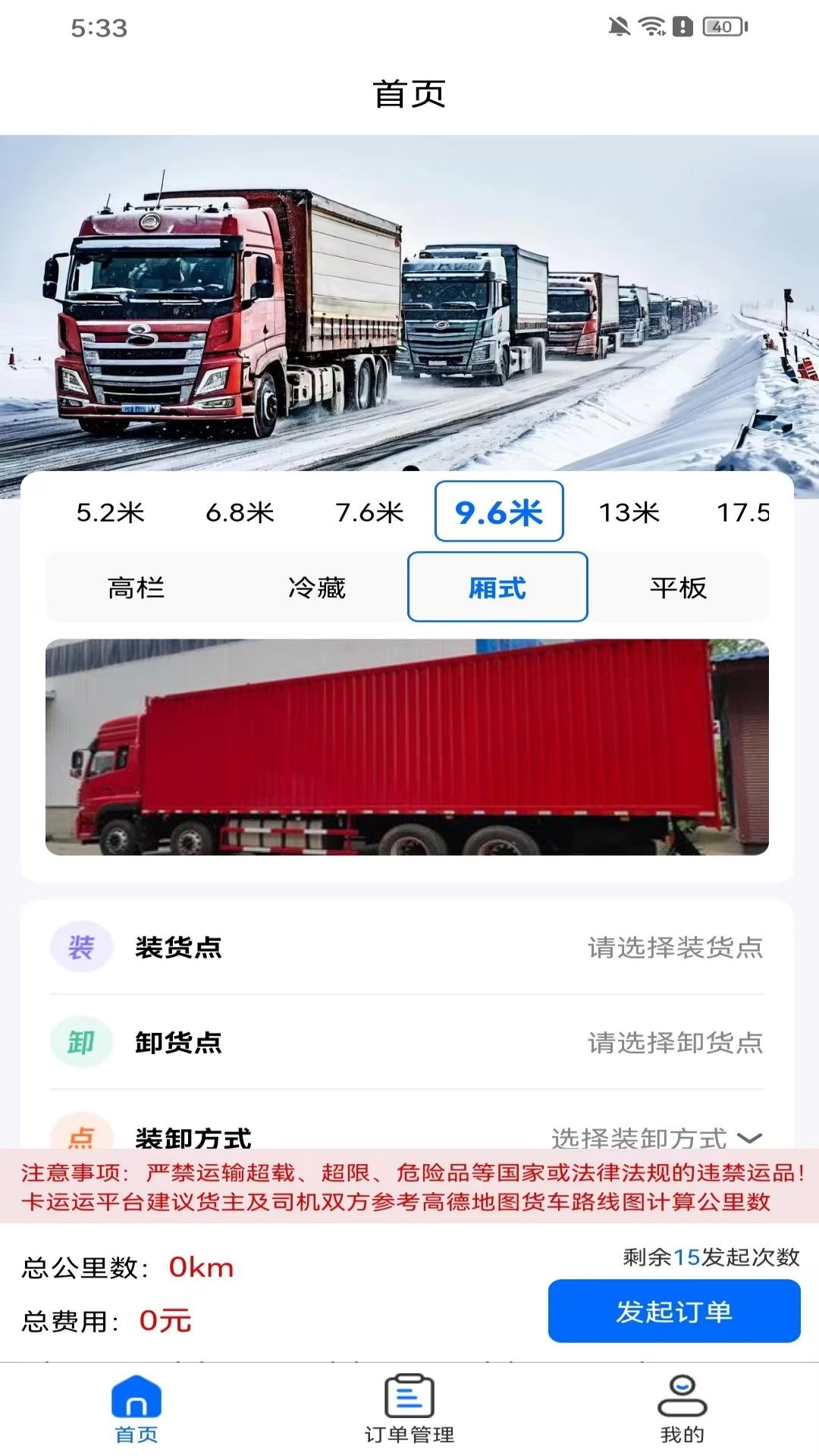Click the green 卸 unloading badge icon
819x1456 pixels.
coord(81,1042)
